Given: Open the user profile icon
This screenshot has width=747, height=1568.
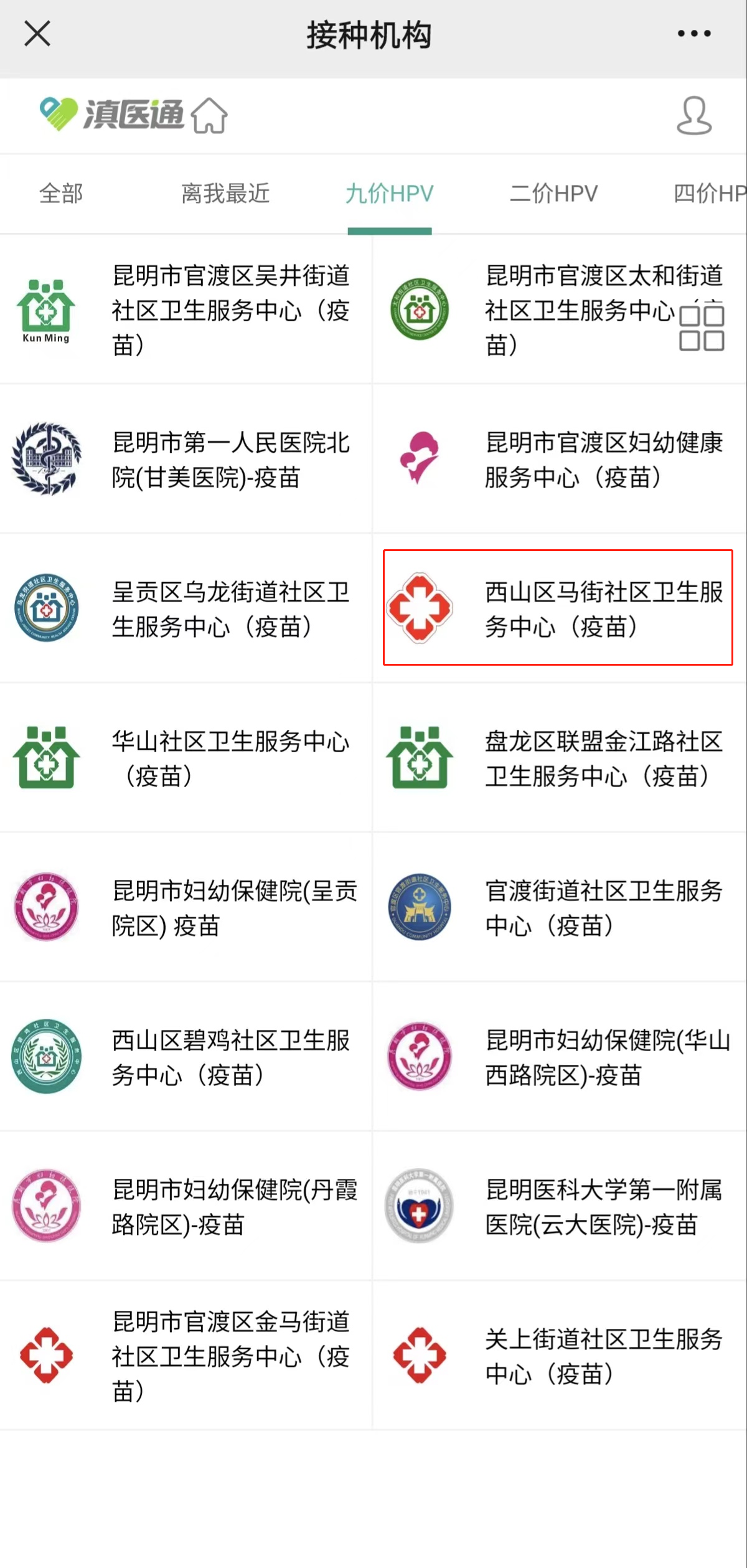Looking at the screenshot, I should click(693, 116).
